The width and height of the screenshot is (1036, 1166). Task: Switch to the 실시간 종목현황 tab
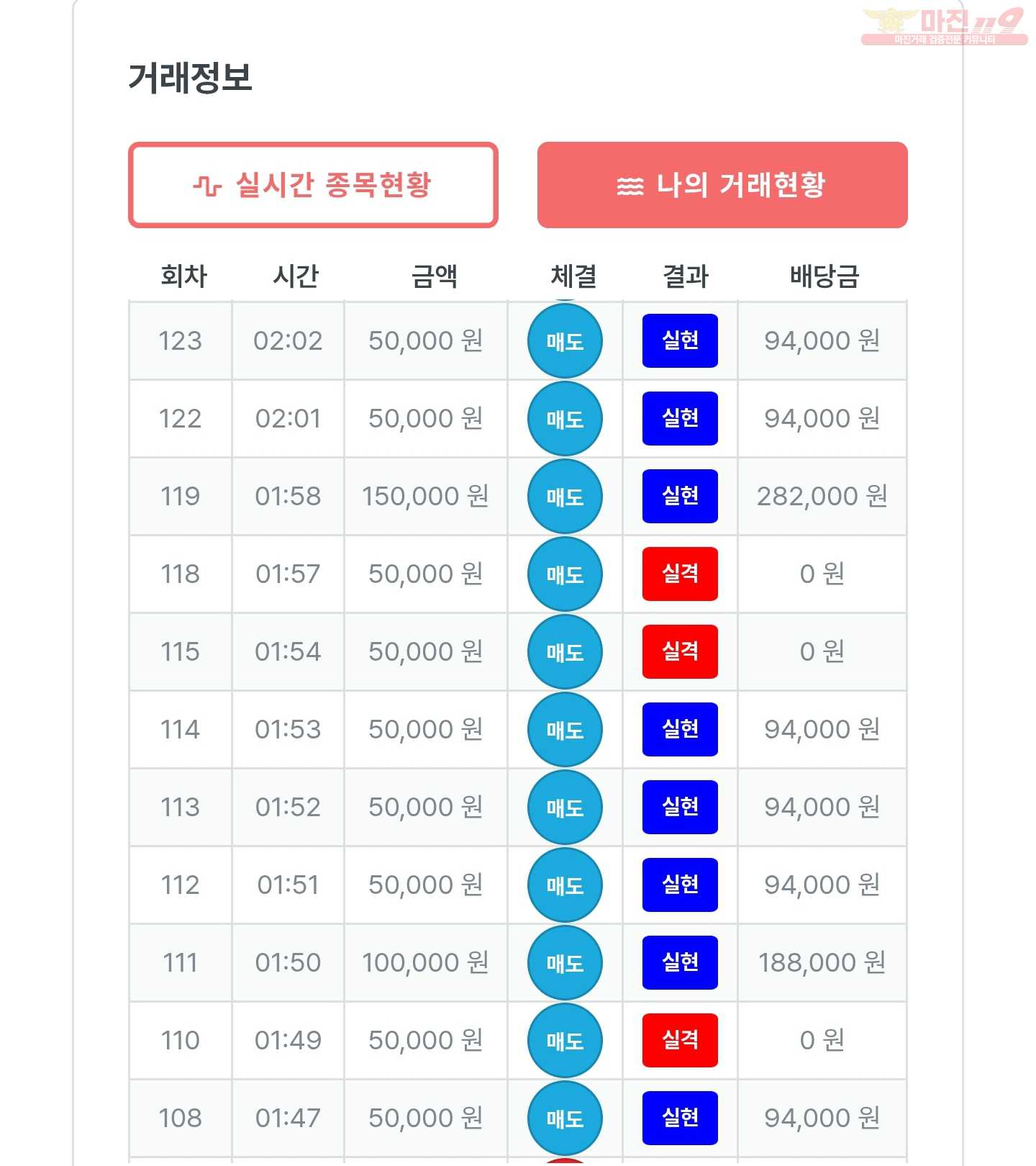pos(313,185)
